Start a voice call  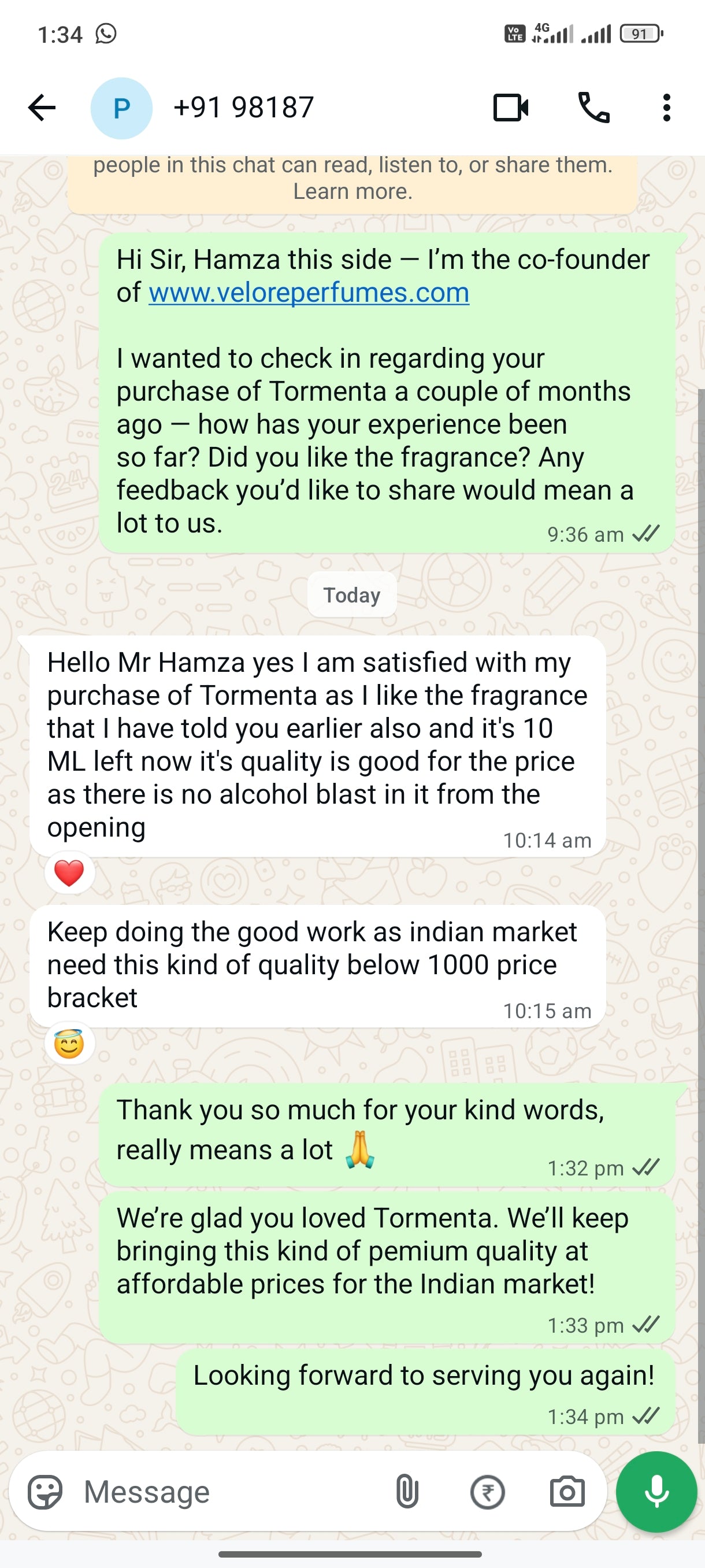593,108
